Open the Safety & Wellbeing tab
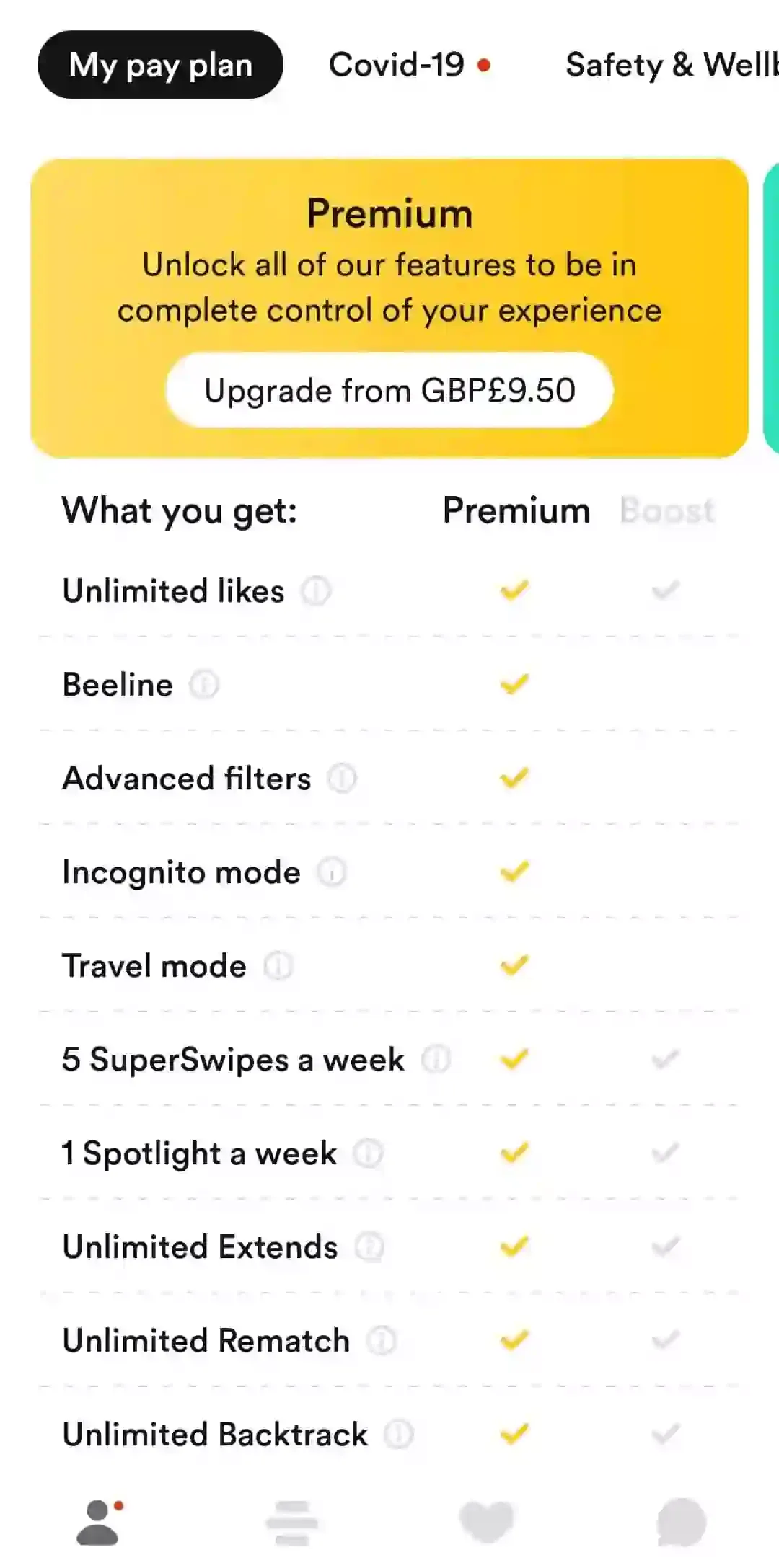This screenshot has width=779, height=1568. point(672,65)
